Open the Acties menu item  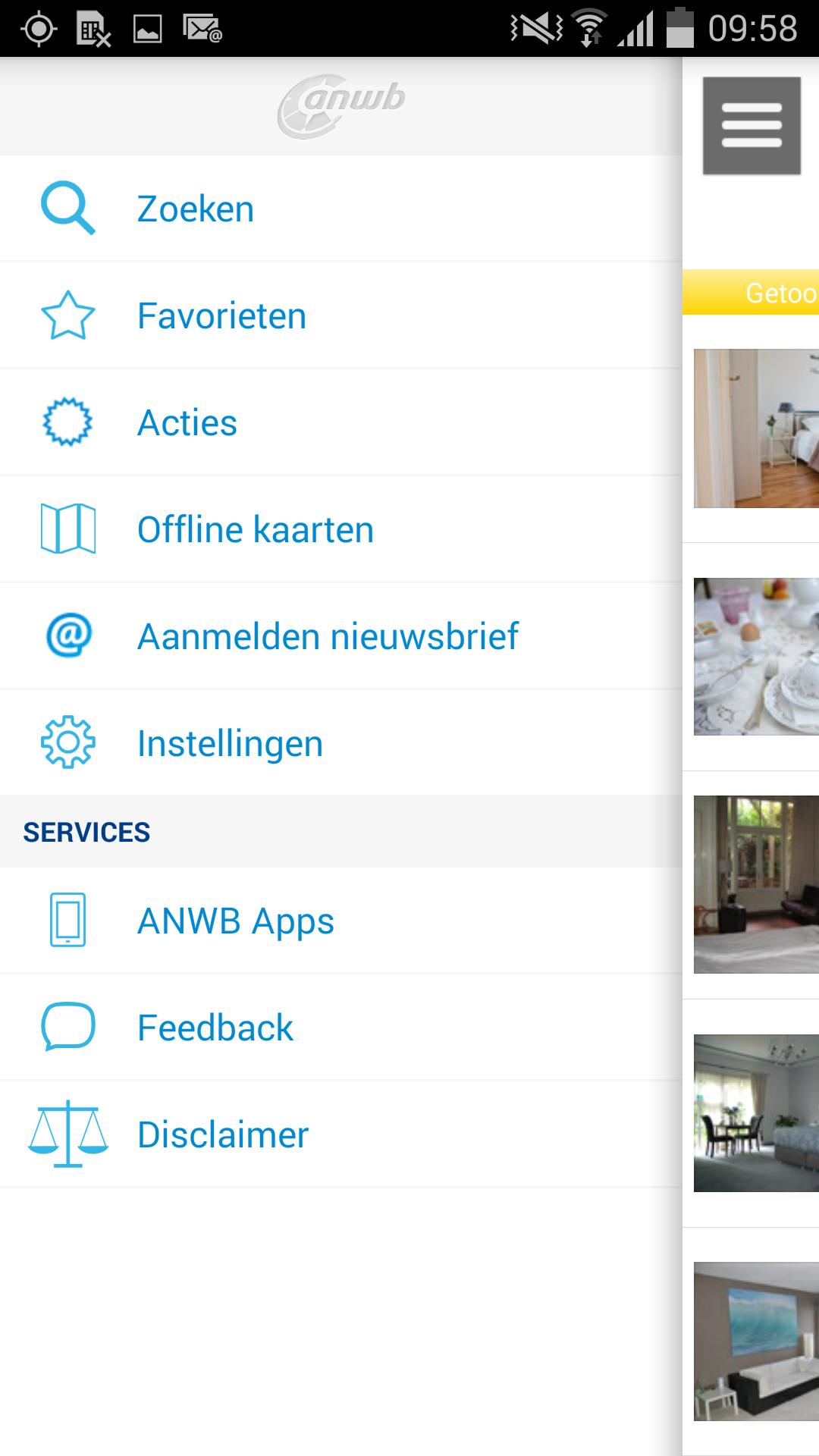point(187,422)
